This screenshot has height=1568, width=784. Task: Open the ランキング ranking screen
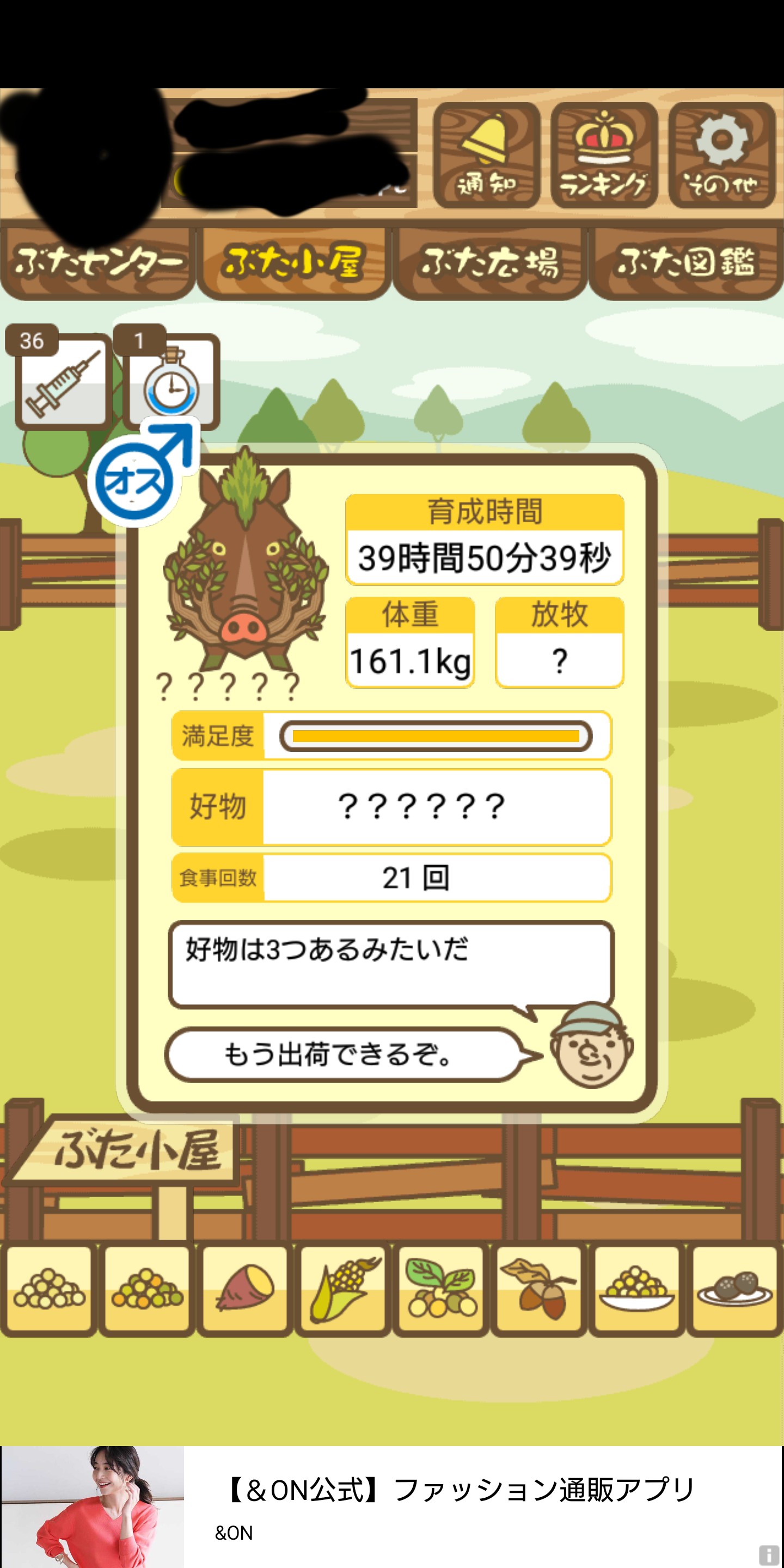click(x=604, y=155)
